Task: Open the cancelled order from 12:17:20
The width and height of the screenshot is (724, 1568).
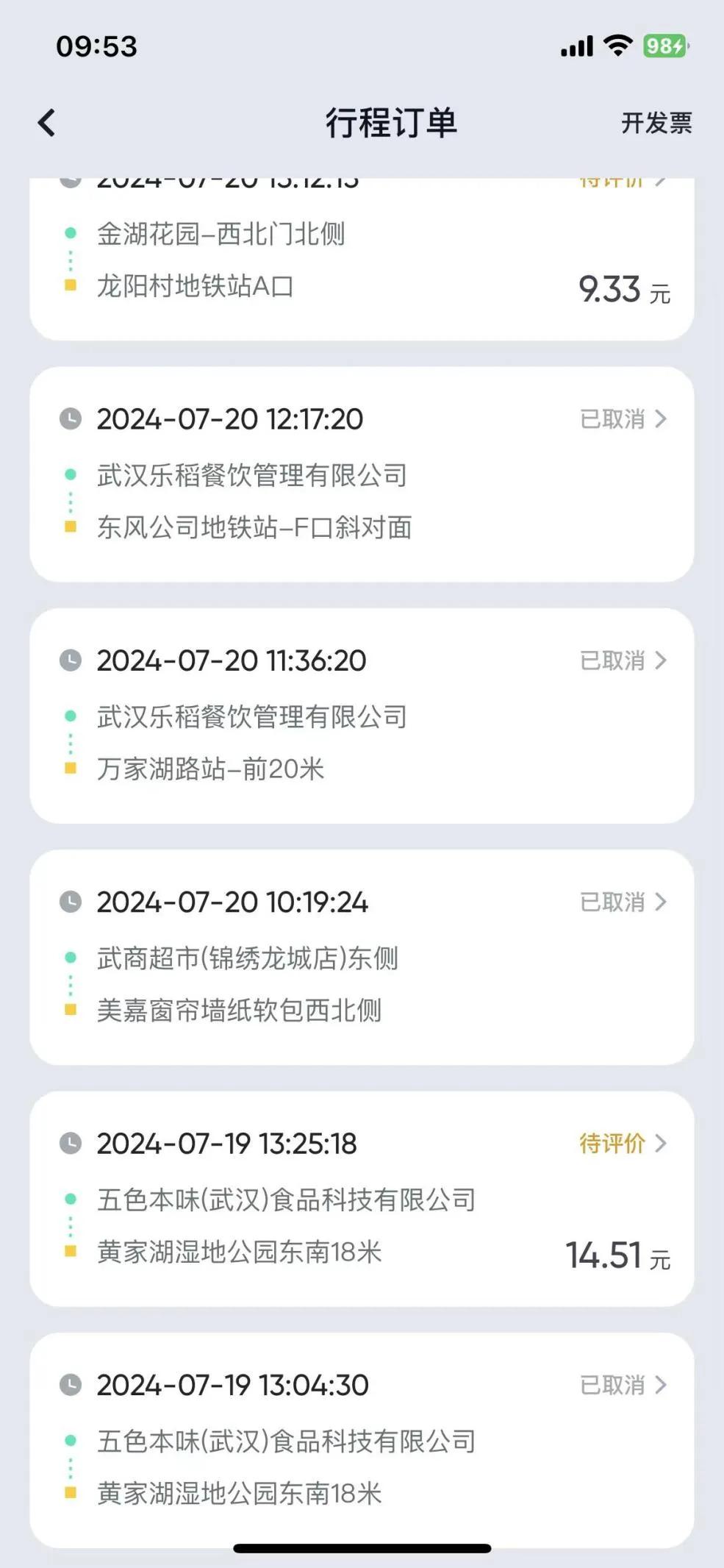Action: [x=362, y=474]
